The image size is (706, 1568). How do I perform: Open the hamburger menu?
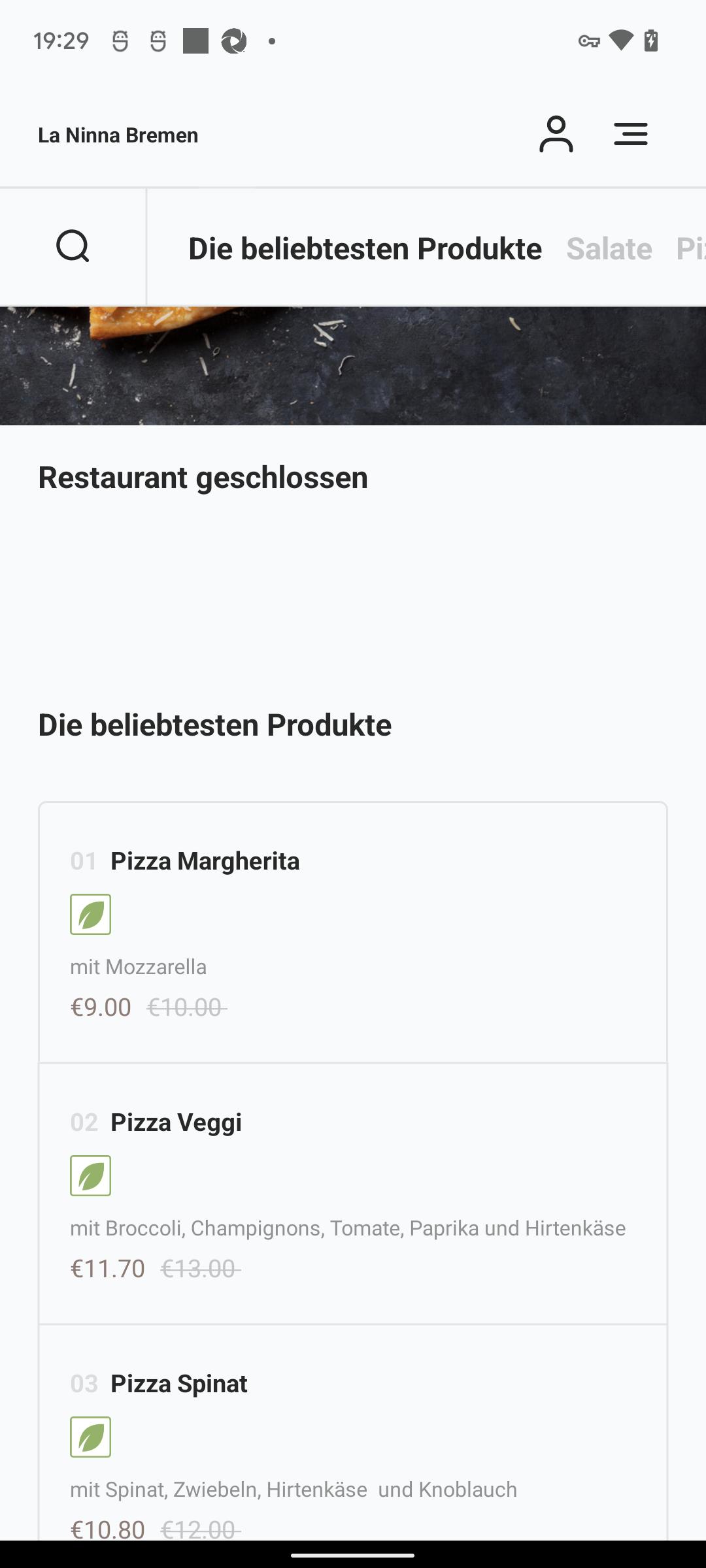click(630, 134)
